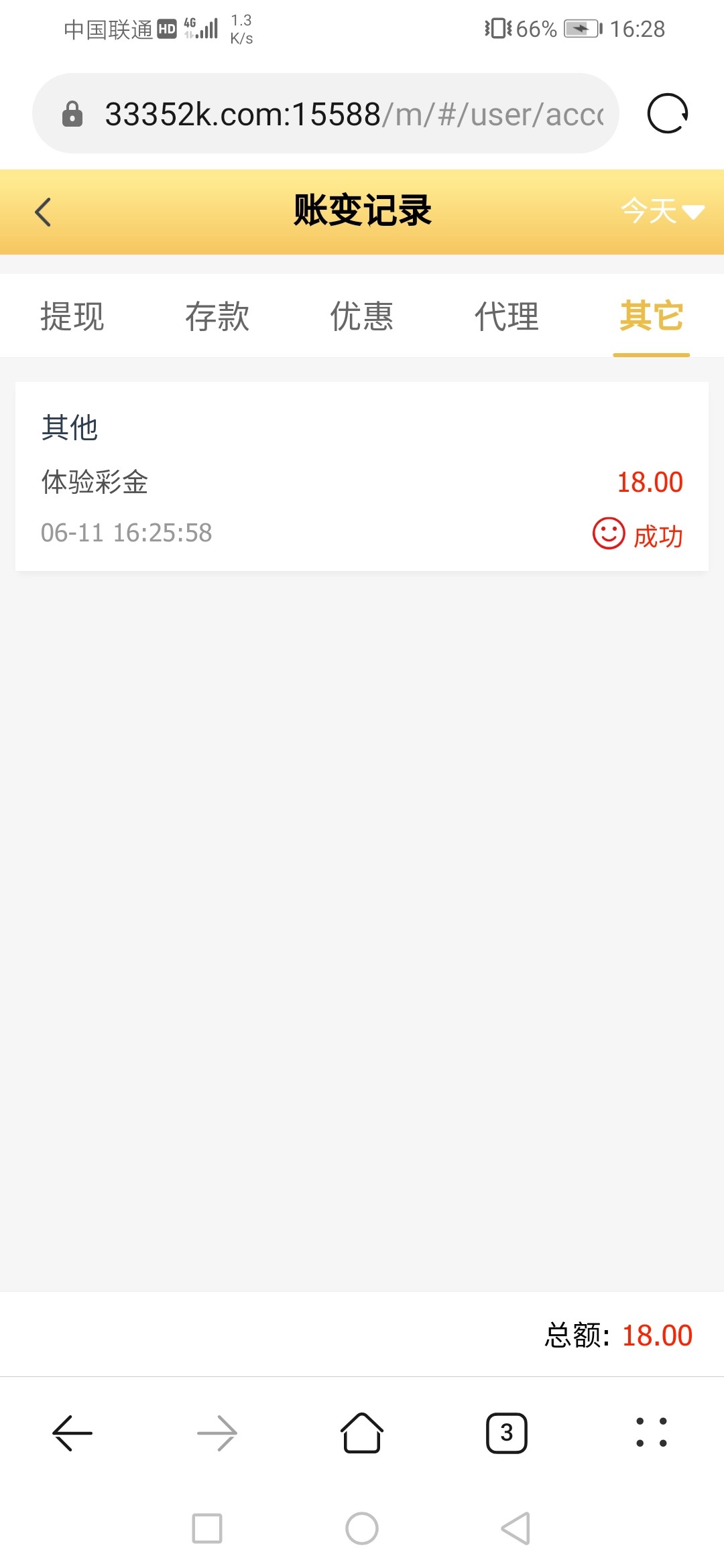Switch to the 提现 tab
724x1568 pixels.
click(x=72, y=316)
